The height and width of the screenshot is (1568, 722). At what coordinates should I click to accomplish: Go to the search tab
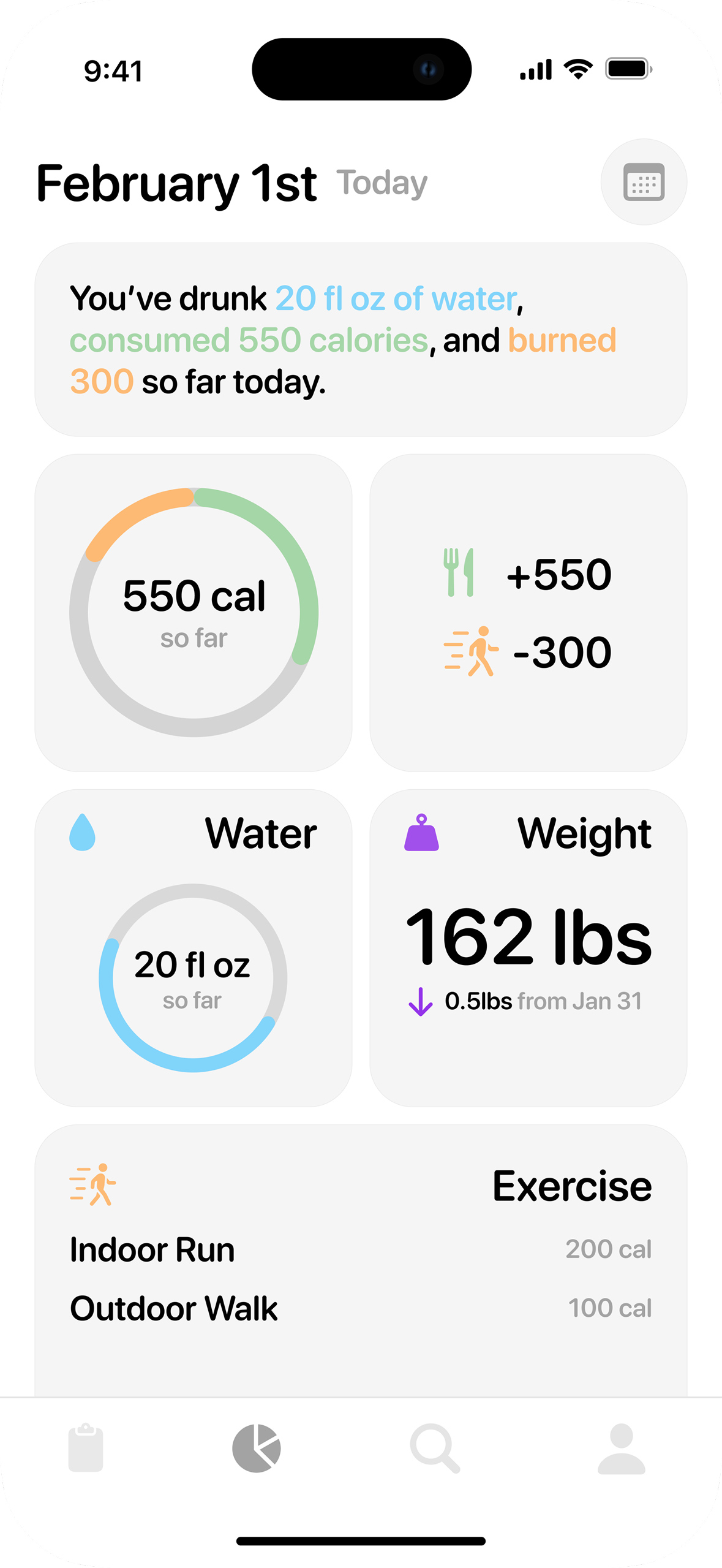coord(435,1448)
